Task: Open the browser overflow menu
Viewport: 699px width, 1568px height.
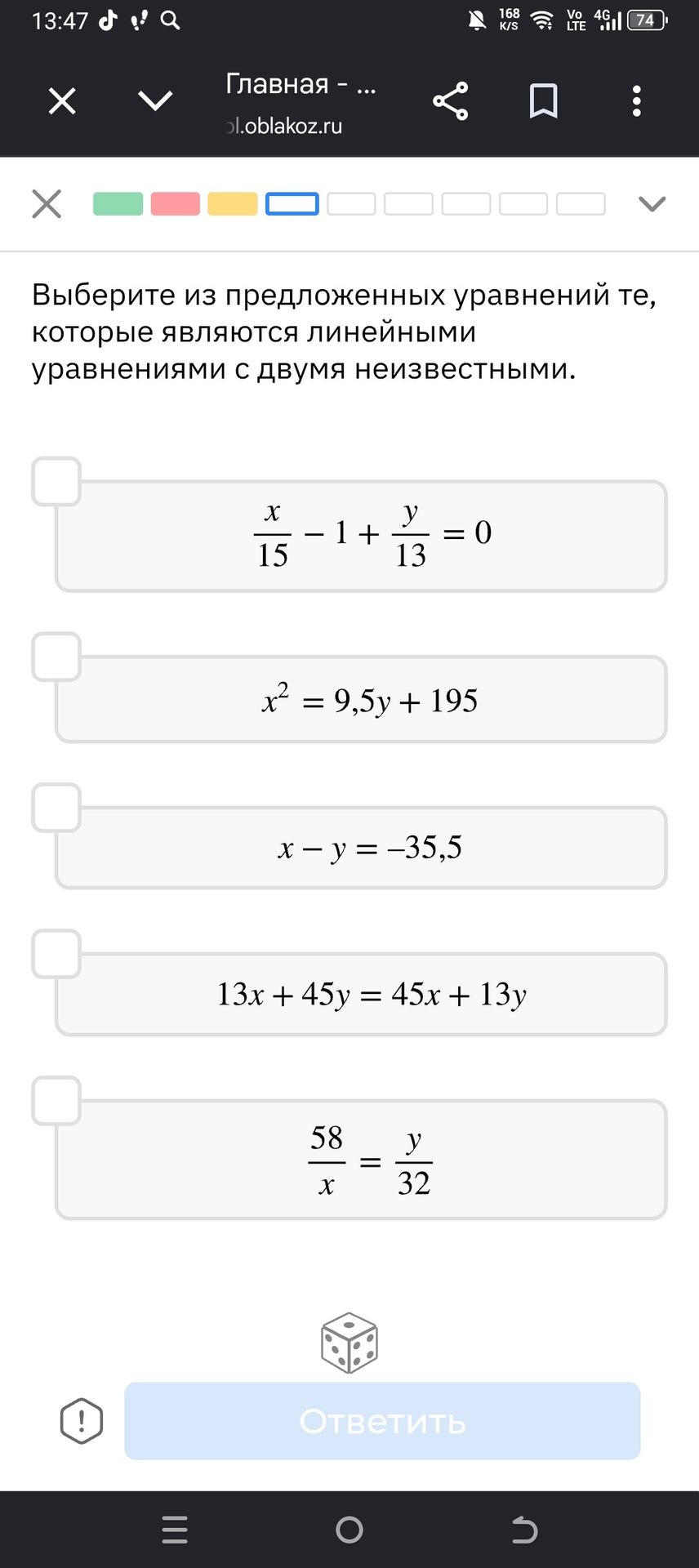Action: pos(637,101)
